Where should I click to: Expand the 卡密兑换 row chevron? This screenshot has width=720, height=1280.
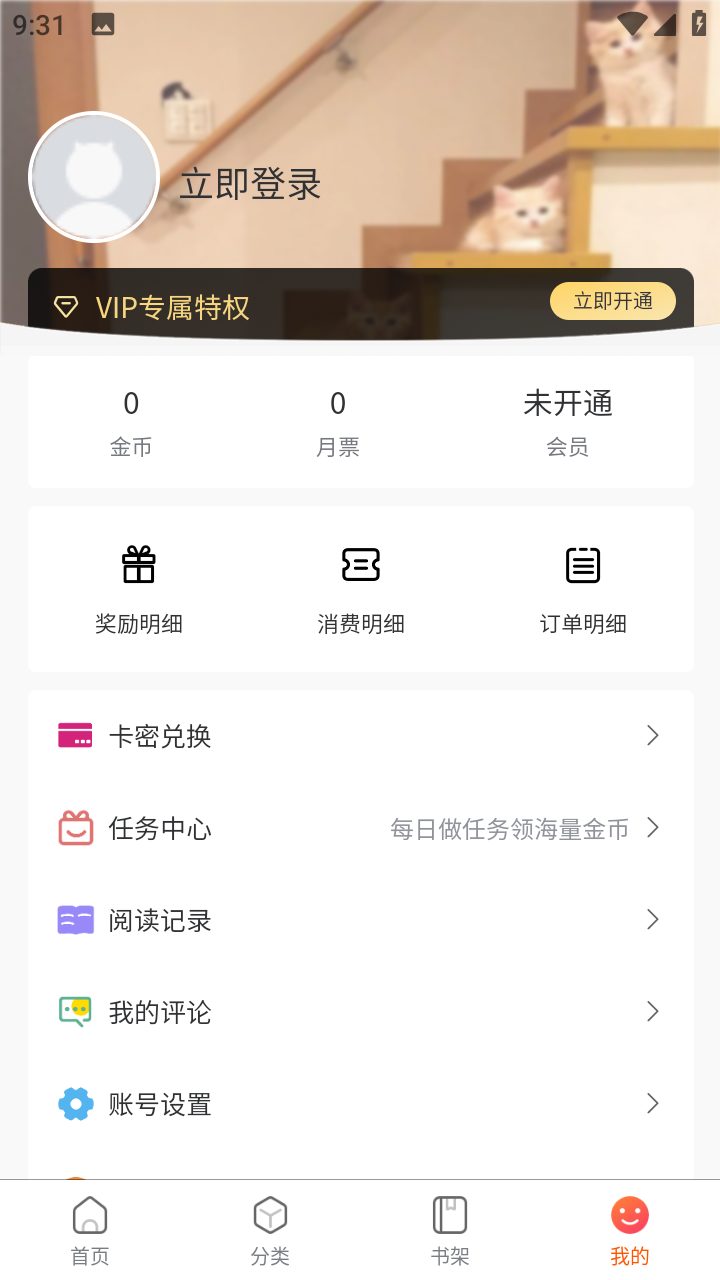[652, 735]
